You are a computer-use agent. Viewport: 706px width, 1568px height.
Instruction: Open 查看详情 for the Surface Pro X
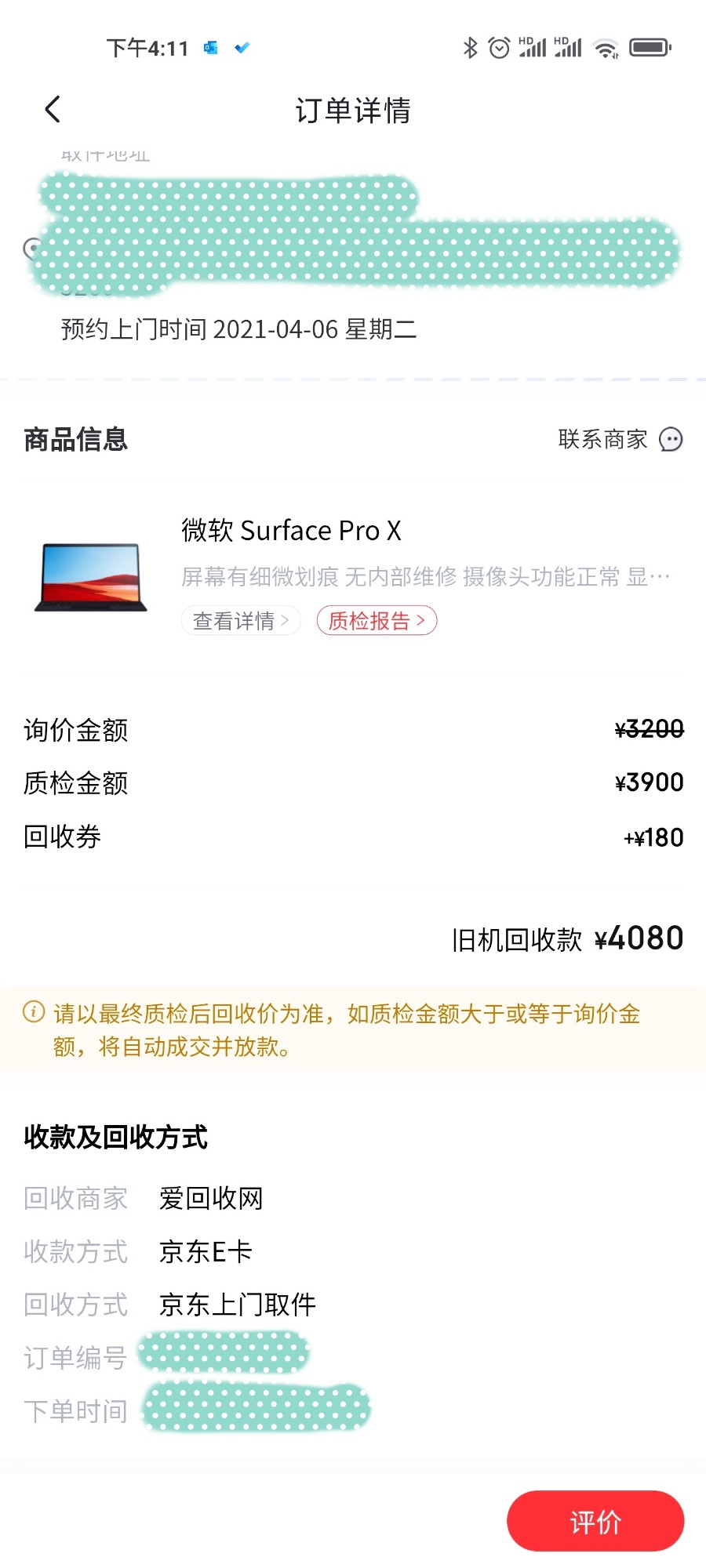click(x=241, y=621)
